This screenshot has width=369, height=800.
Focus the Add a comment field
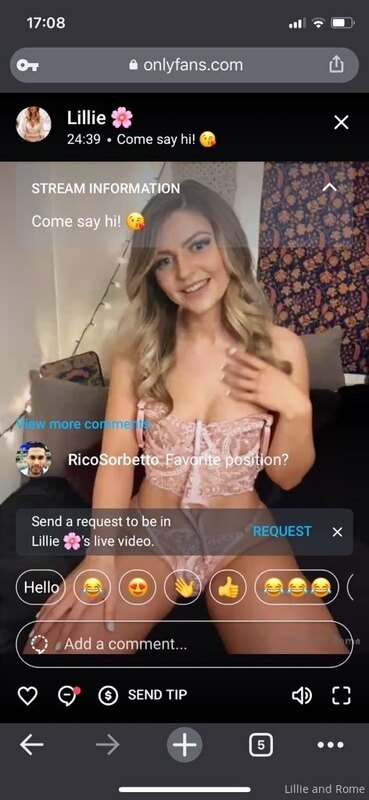pyautogui.click(x=184, y=644)
